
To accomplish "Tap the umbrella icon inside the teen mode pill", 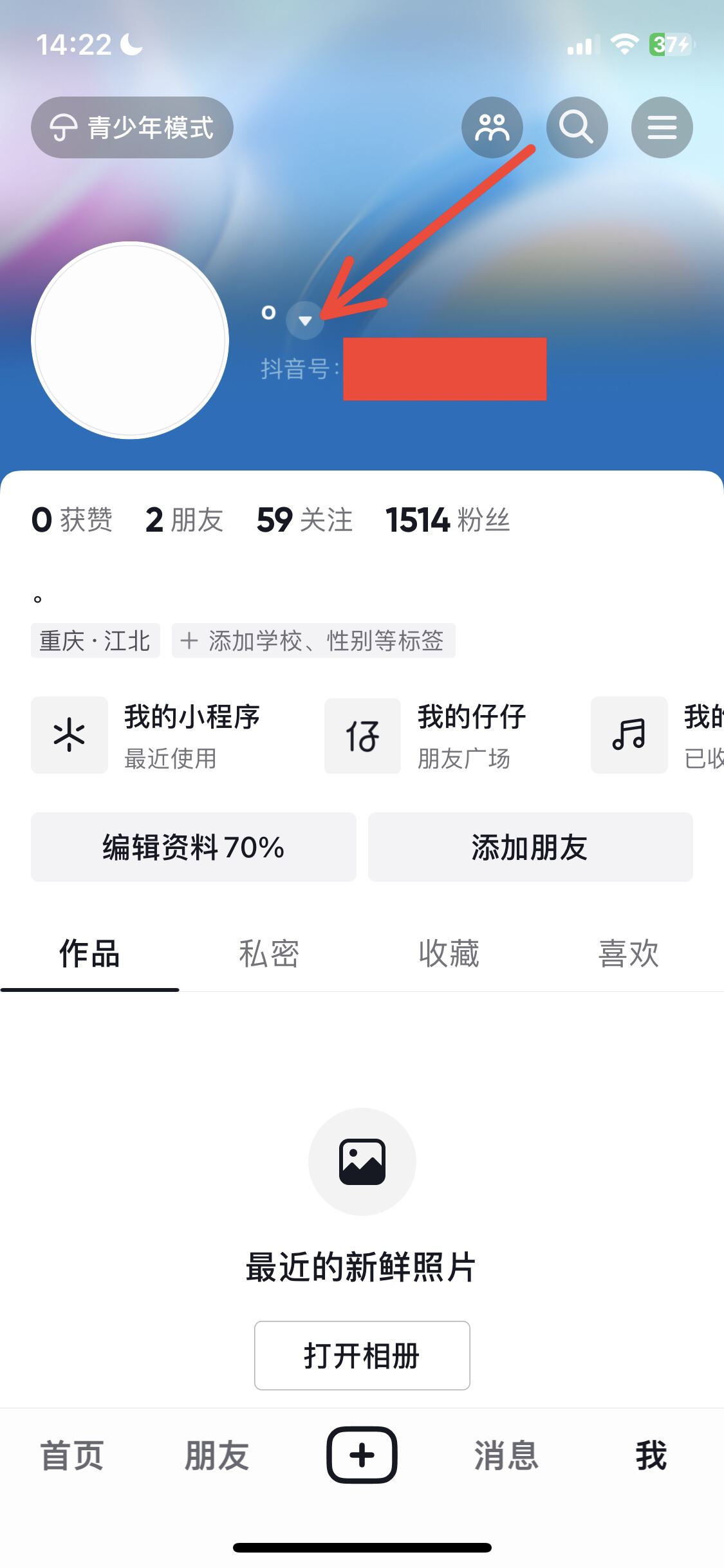I will (64, 127).
